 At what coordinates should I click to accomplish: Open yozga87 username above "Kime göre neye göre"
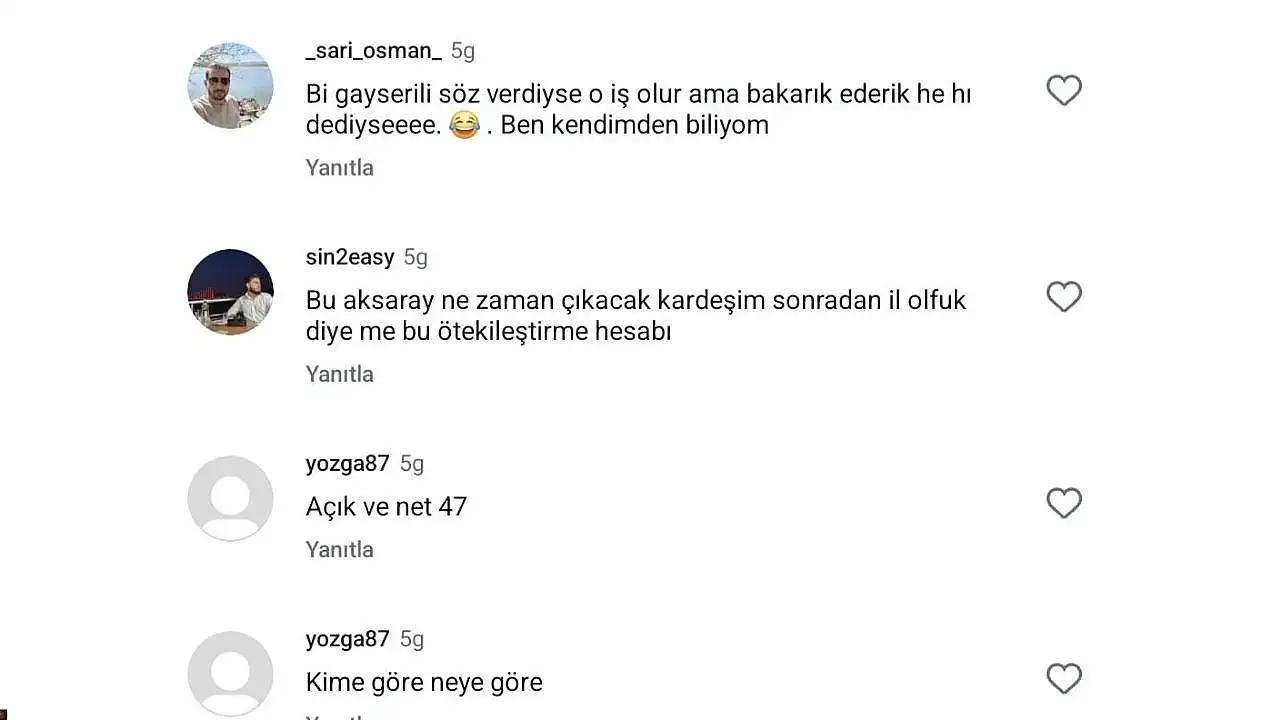347,639
